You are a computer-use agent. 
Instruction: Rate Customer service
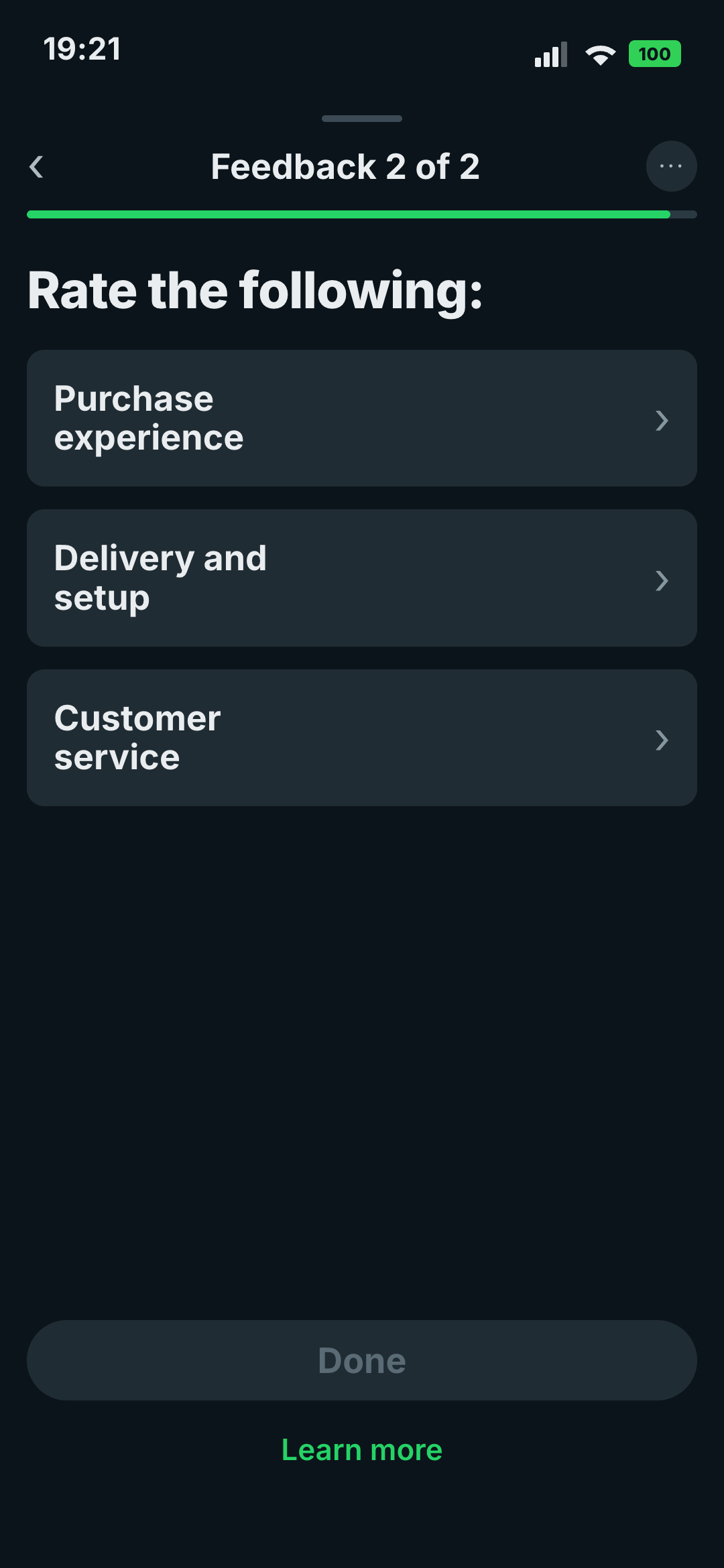362,738
